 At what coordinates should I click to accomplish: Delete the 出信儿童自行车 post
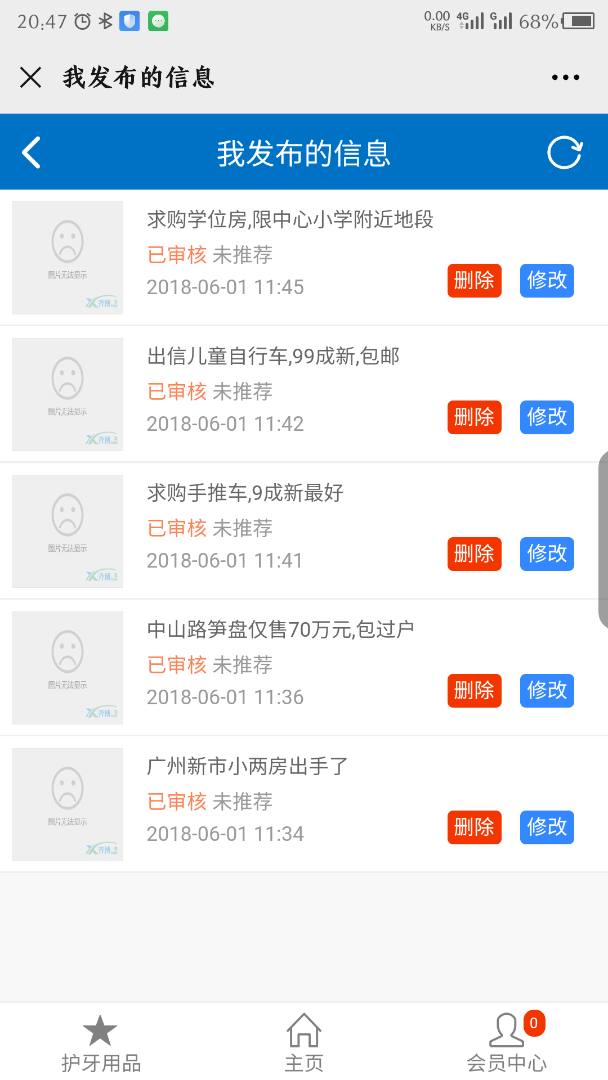[x=474, y=417]
